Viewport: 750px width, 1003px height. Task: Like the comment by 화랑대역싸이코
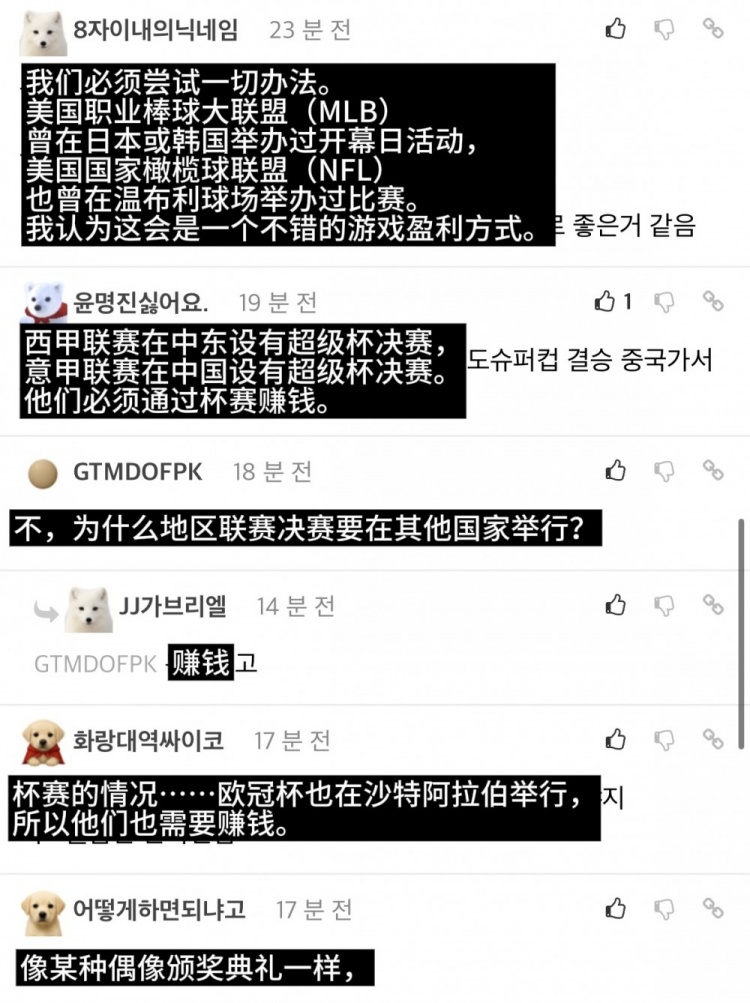[616, 739]
